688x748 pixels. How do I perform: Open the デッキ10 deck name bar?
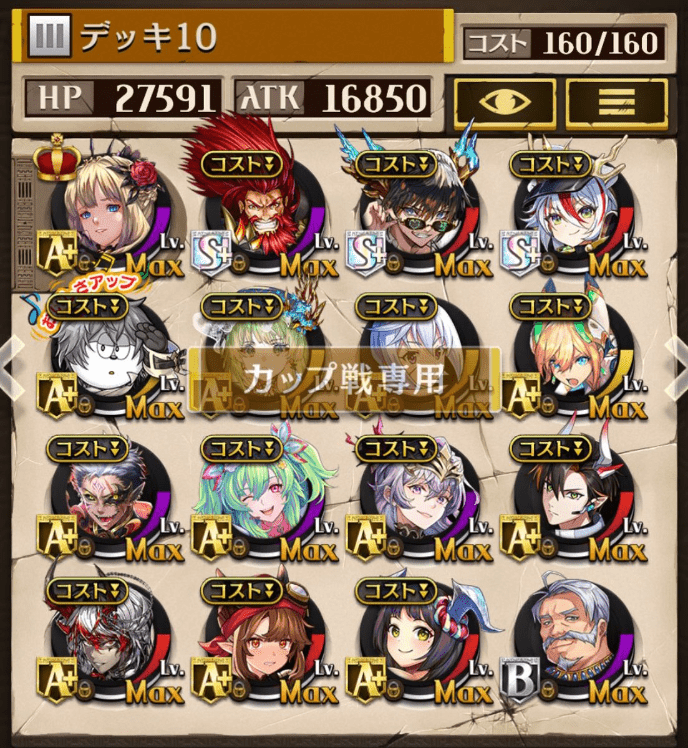point(232,36)
